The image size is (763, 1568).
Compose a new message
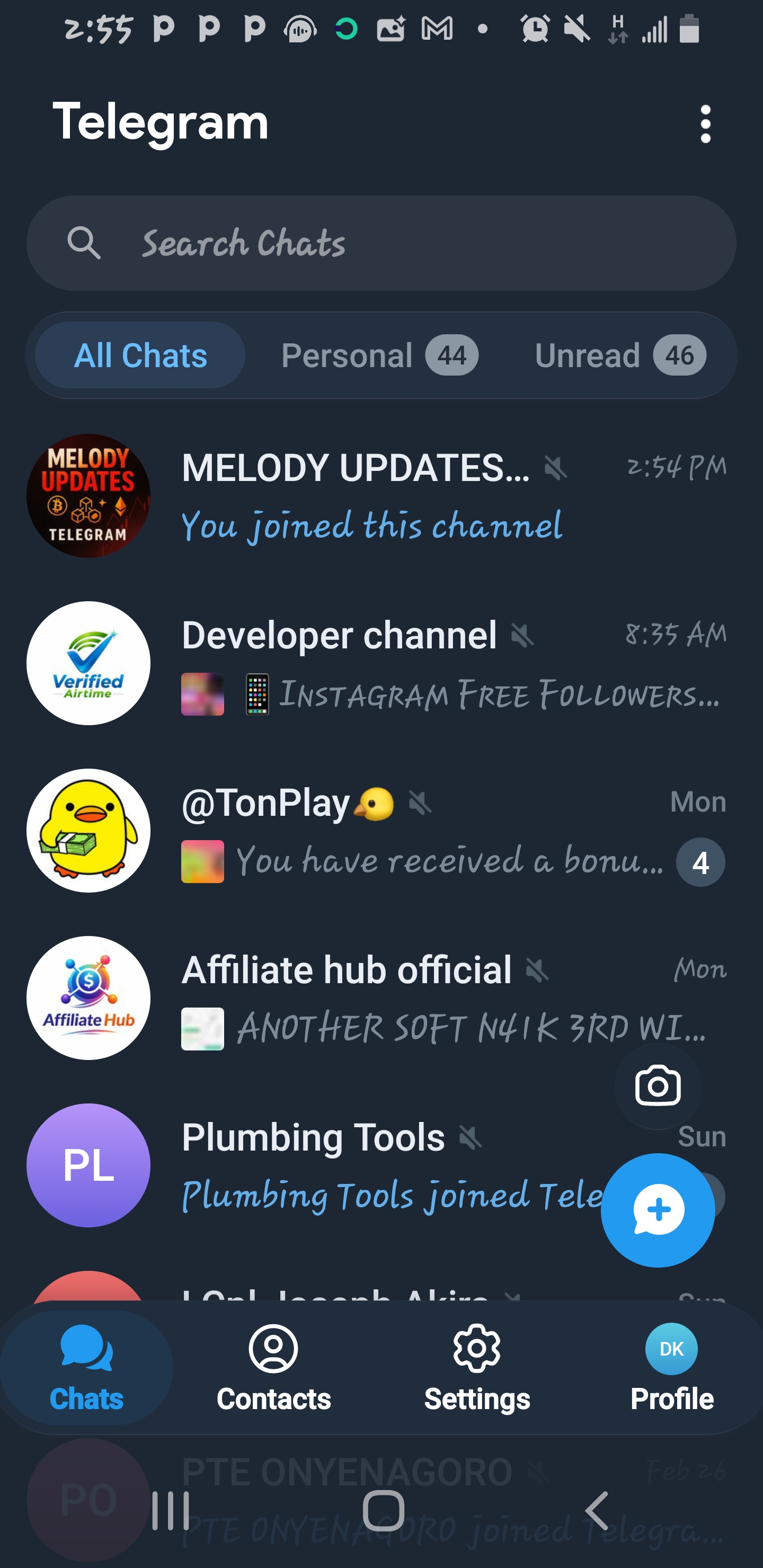(658, 1210)
